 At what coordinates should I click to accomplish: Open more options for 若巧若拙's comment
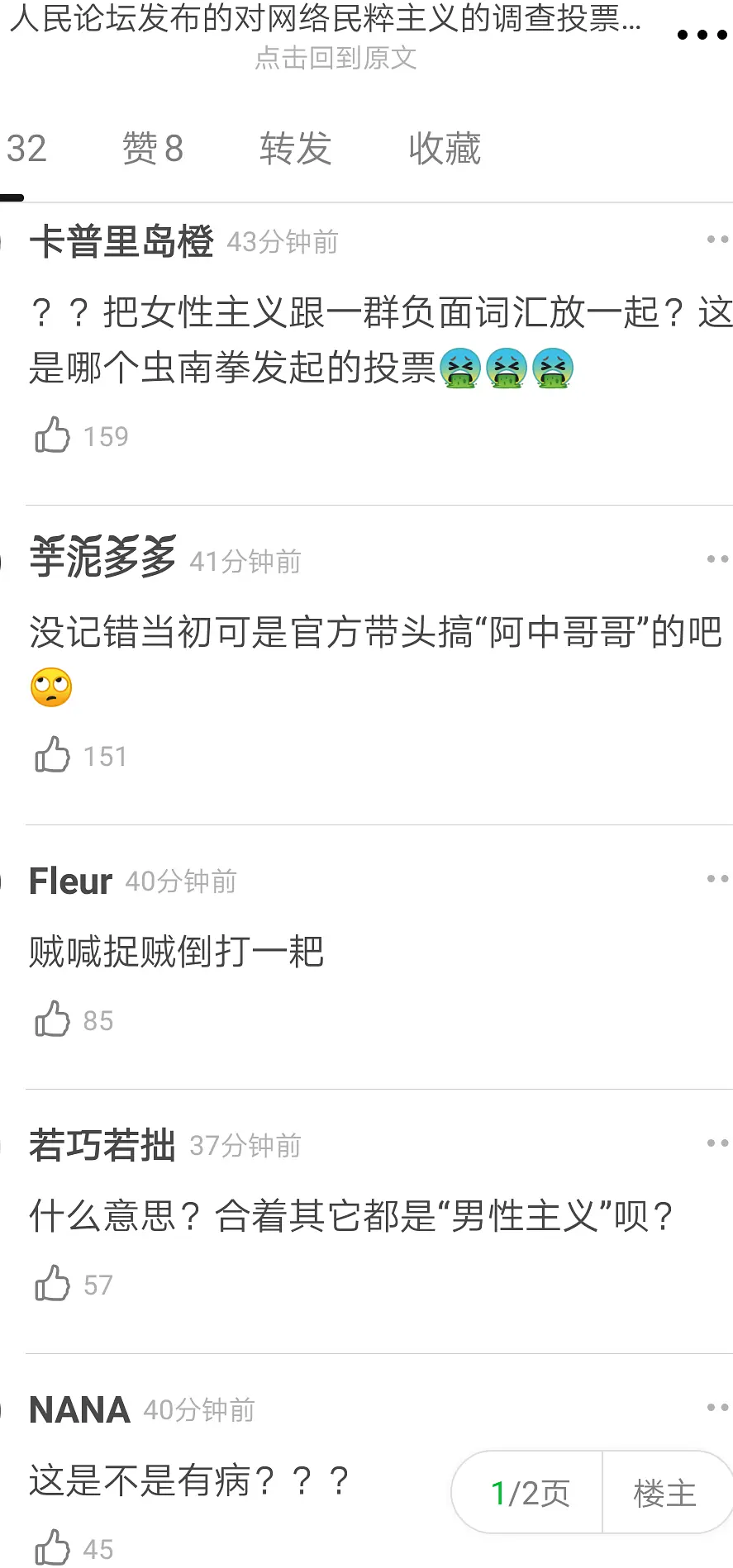pos(716,1143)
